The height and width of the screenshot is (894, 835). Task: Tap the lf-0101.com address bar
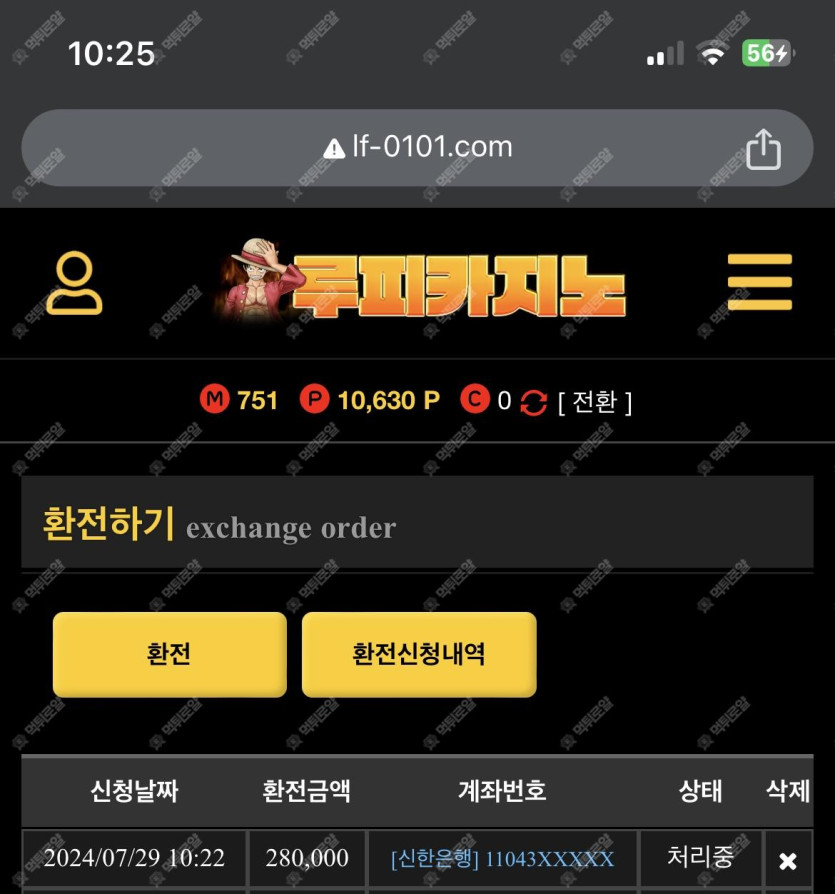pyautogui.click(x=418, y=148)
